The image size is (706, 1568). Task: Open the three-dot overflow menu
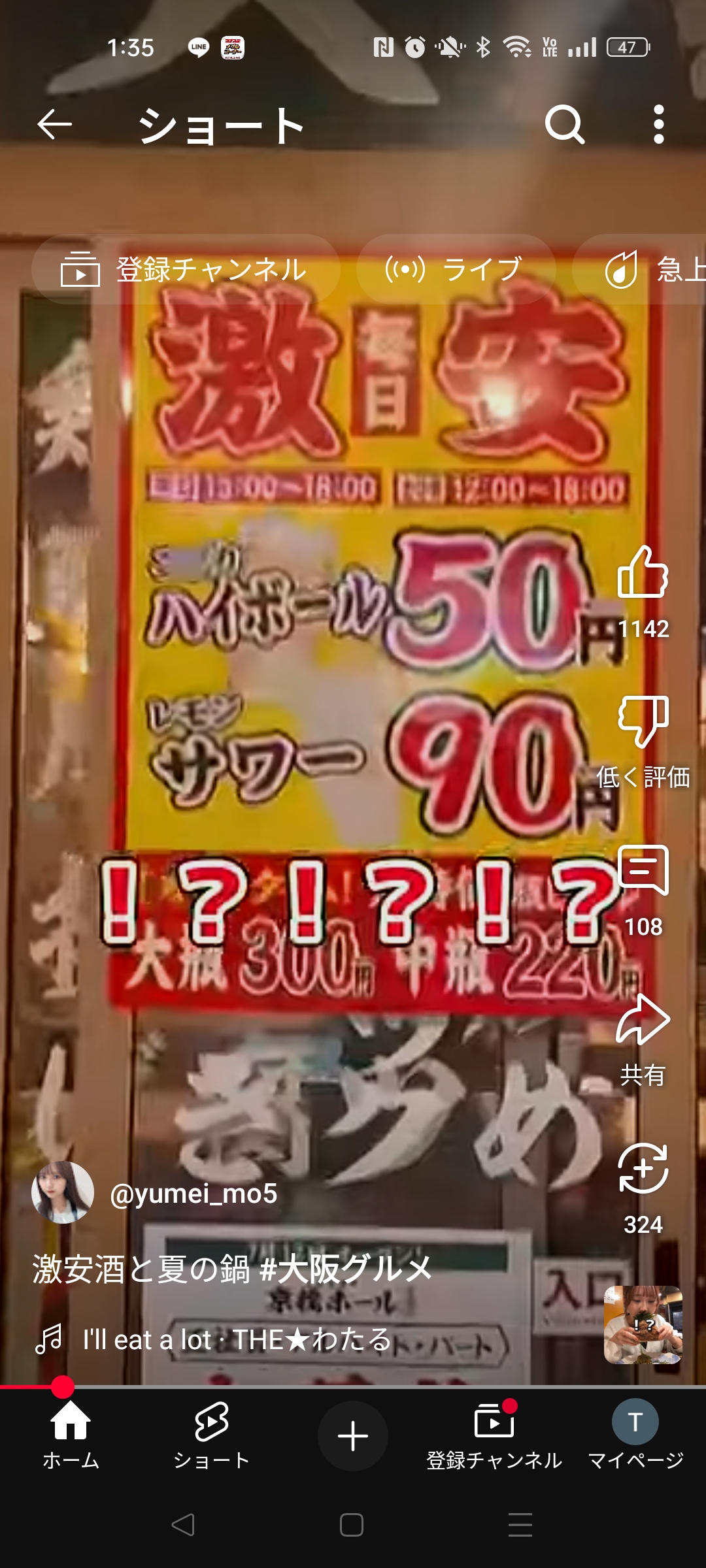click(x=659, y=124)
